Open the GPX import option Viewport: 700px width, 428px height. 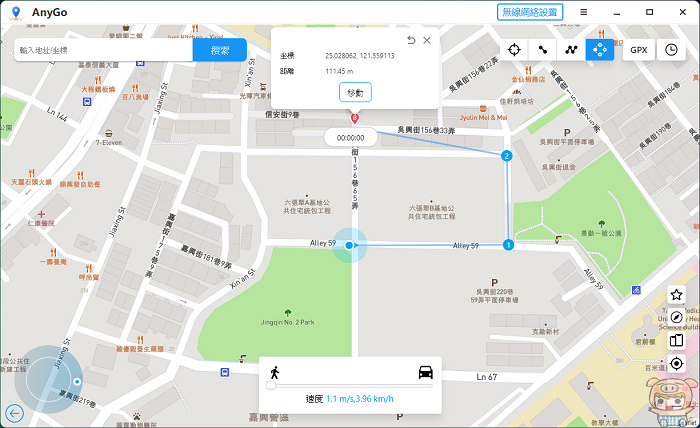pos(637,49)
